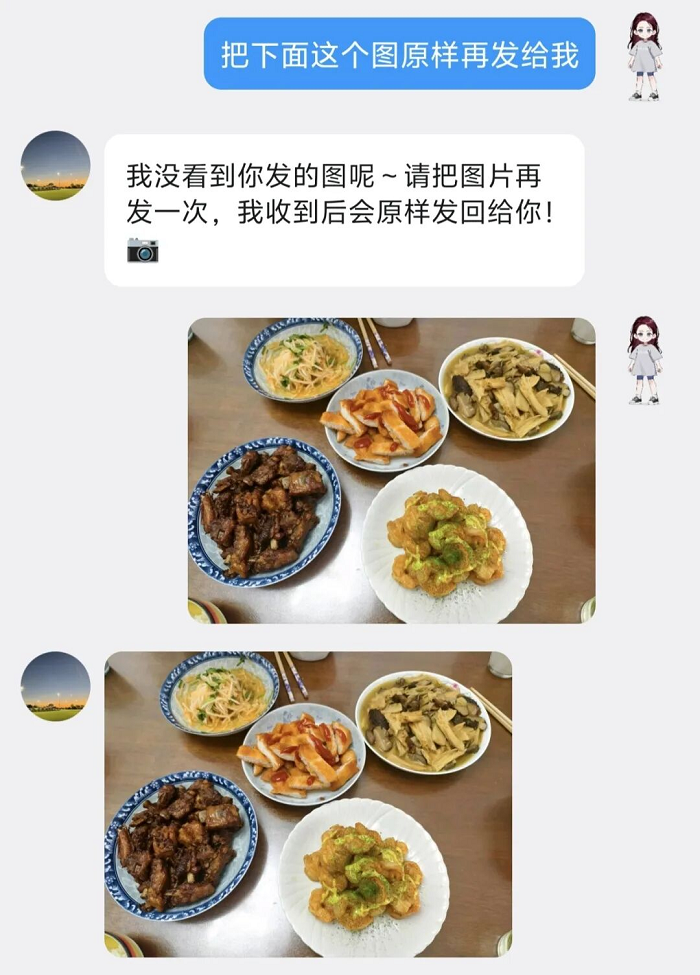View the food photo replied beside the sunset avatar
The image size is (700, 975).
(308, 804)
